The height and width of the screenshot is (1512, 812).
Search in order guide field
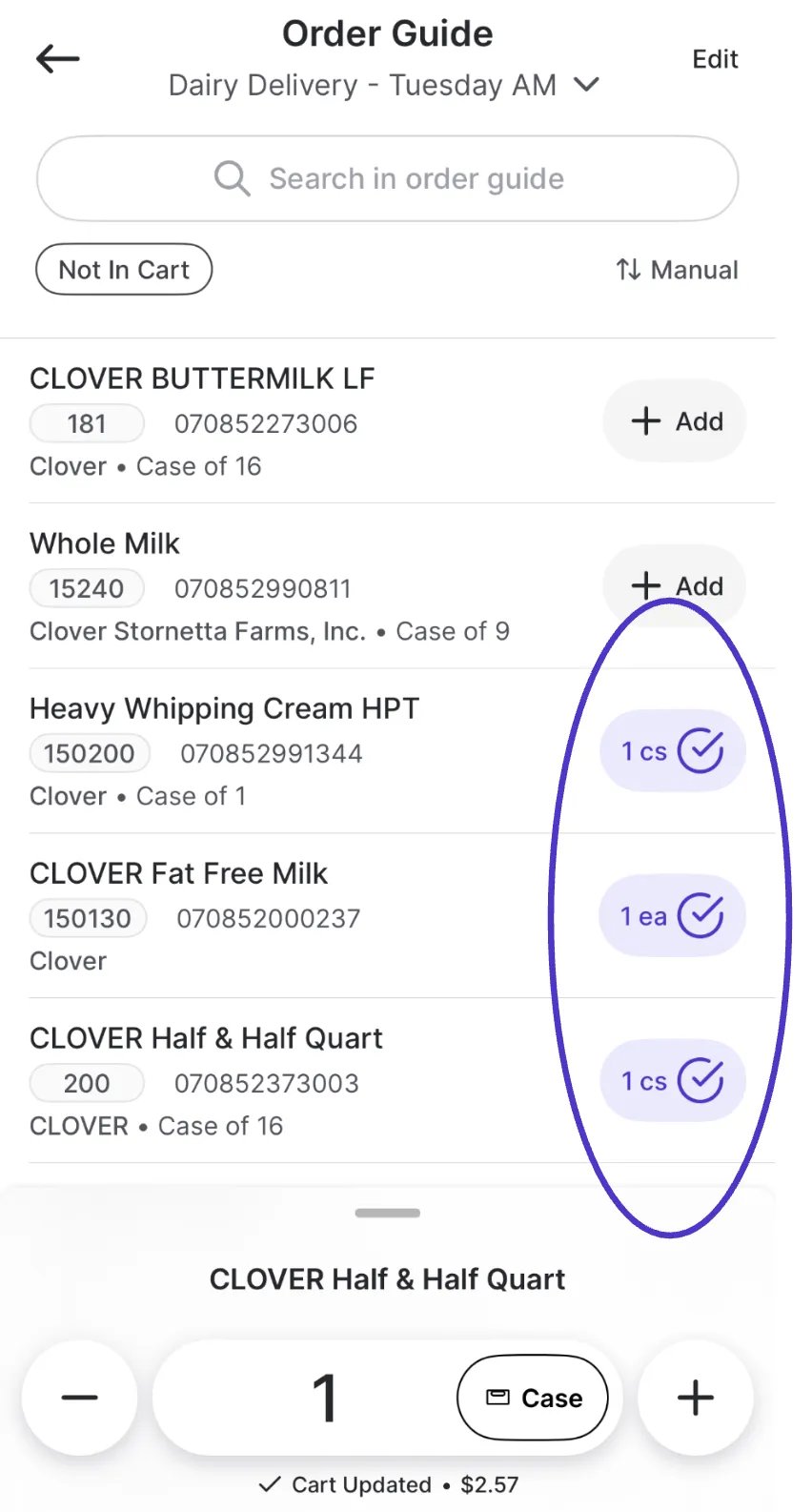point(388,178)
